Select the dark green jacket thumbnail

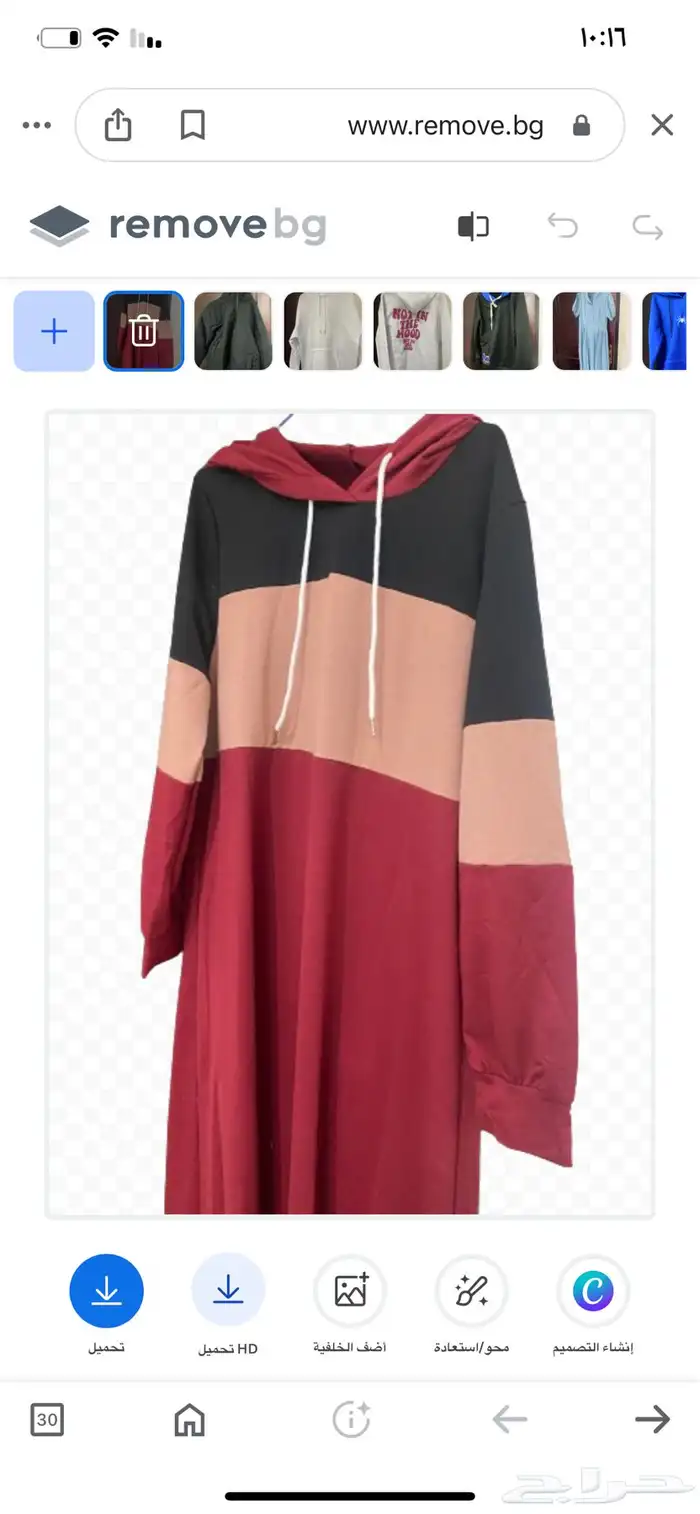pos(233,331)
